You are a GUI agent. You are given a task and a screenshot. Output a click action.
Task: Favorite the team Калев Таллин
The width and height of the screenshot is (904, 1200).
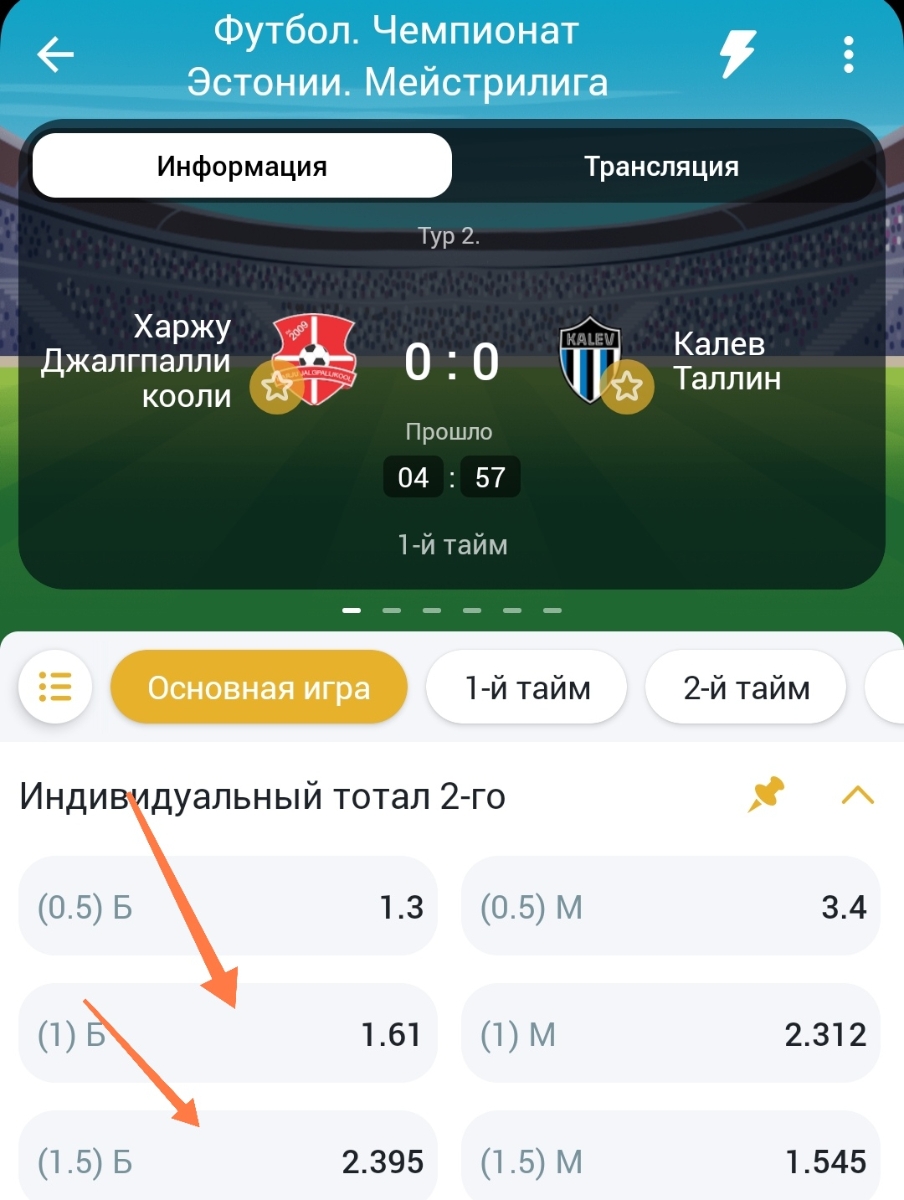coord(627,386)
